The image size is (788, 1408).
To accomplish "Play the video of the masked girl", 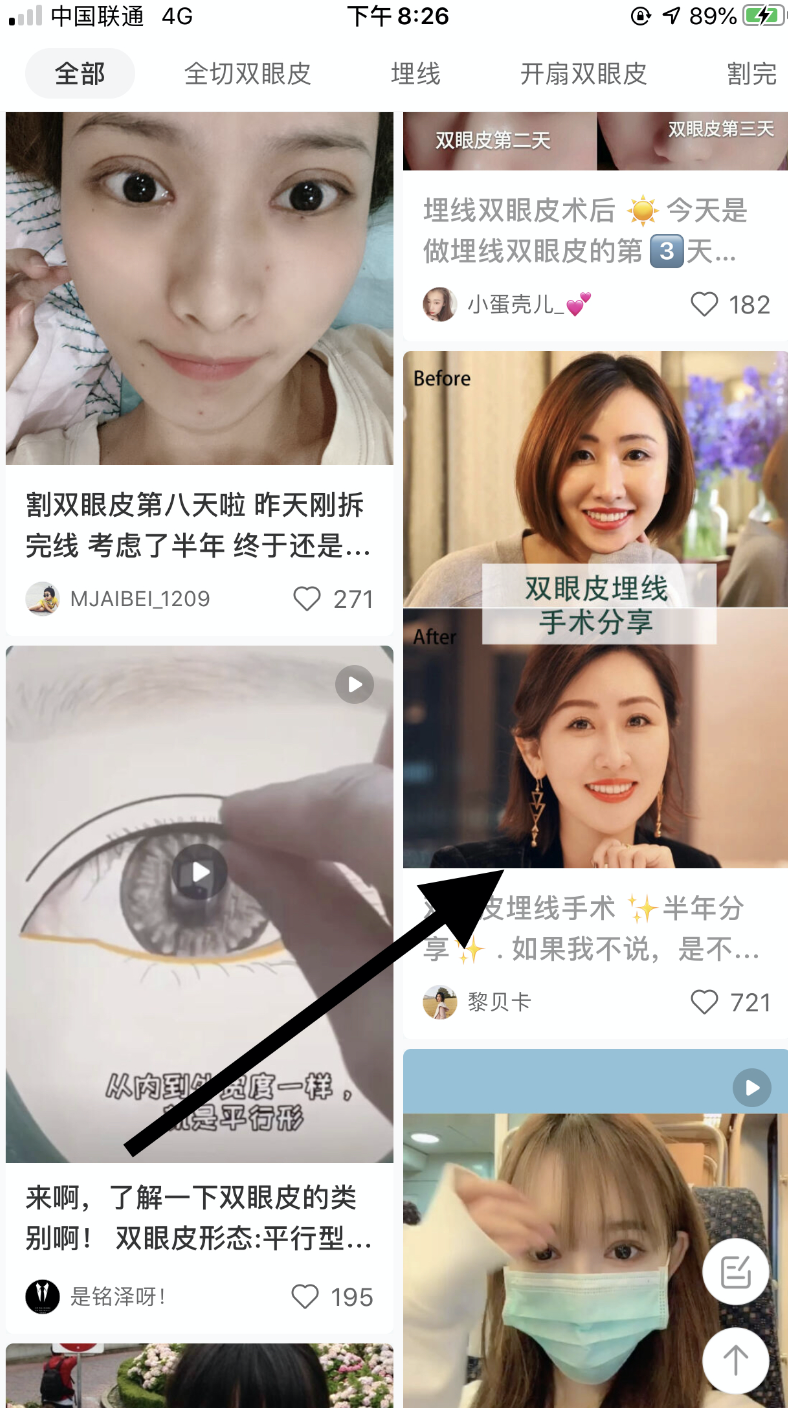I will 751,1087.
